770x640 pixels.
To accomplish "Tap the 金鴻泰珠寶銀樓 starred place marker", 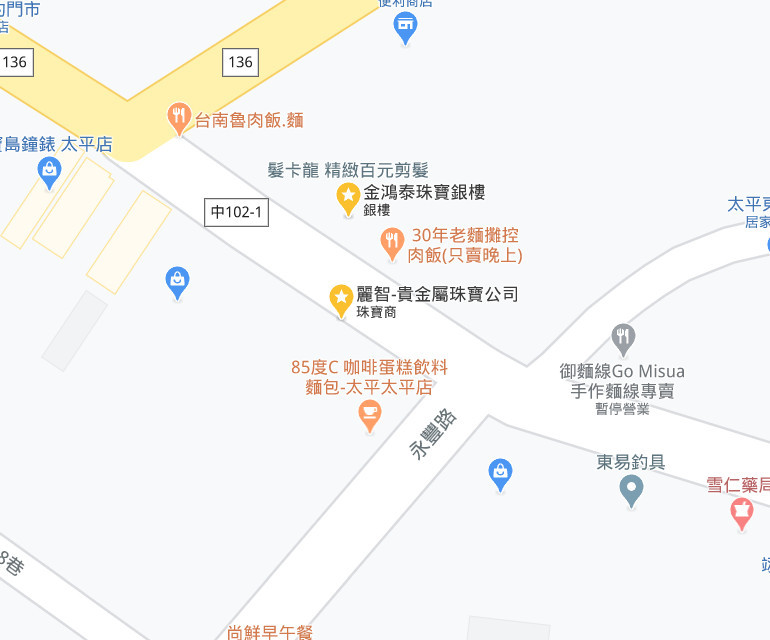I will pyautogui.click(x=348, y=197).
